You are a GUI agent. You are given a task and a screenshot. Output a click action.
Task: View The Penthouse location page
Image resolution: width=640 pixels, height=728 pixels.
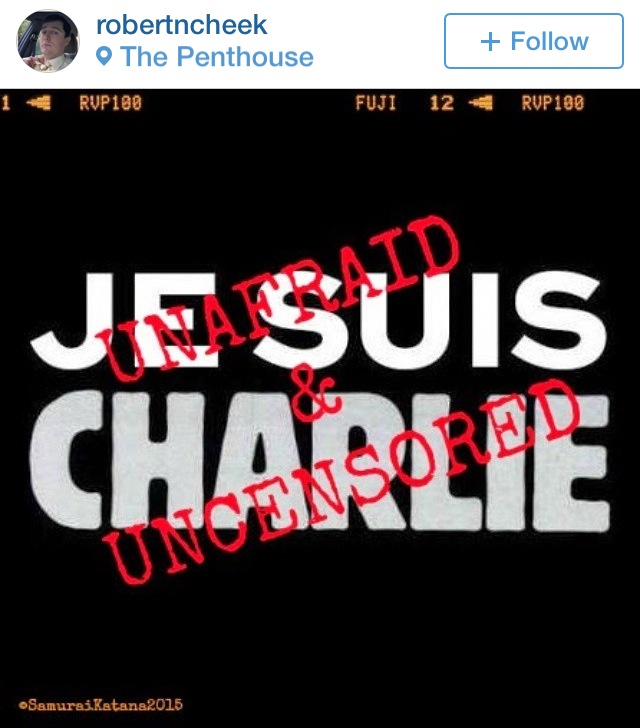[216, 57]
